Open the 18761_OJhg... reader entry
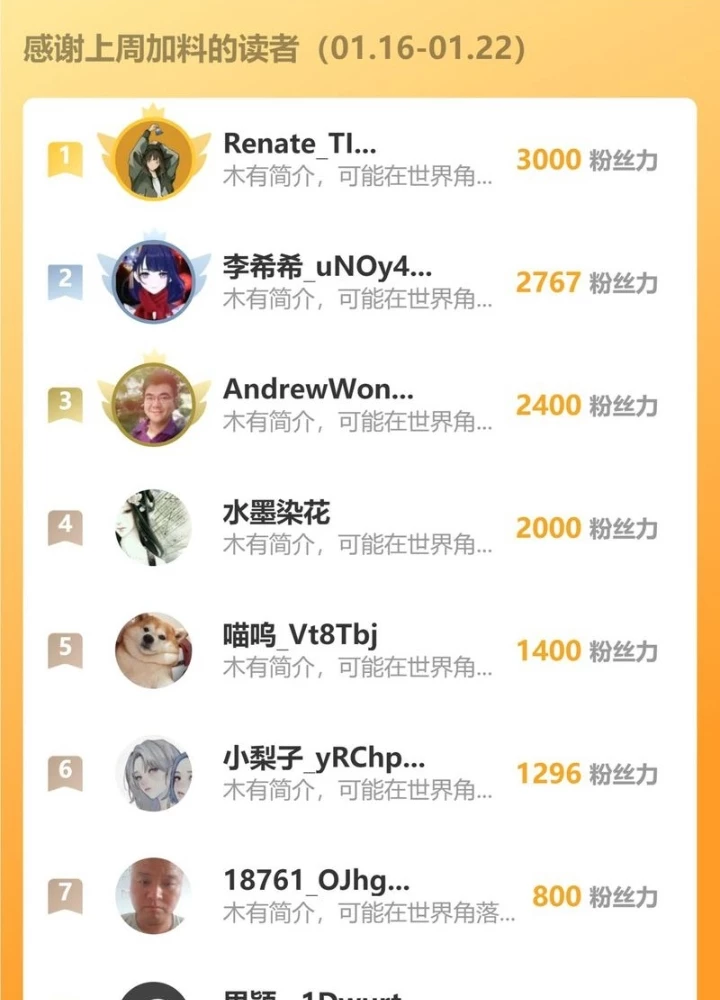The image size is (720, 1000). [316, 882]
